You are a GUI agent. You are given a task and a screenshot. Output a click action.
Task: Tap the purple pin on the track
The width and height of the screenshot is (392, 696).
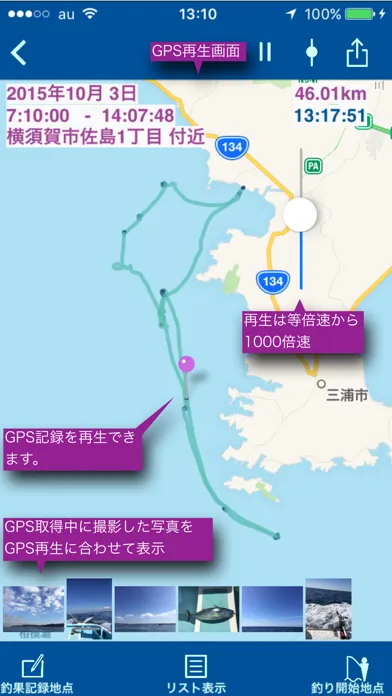[x=186, y=364]
